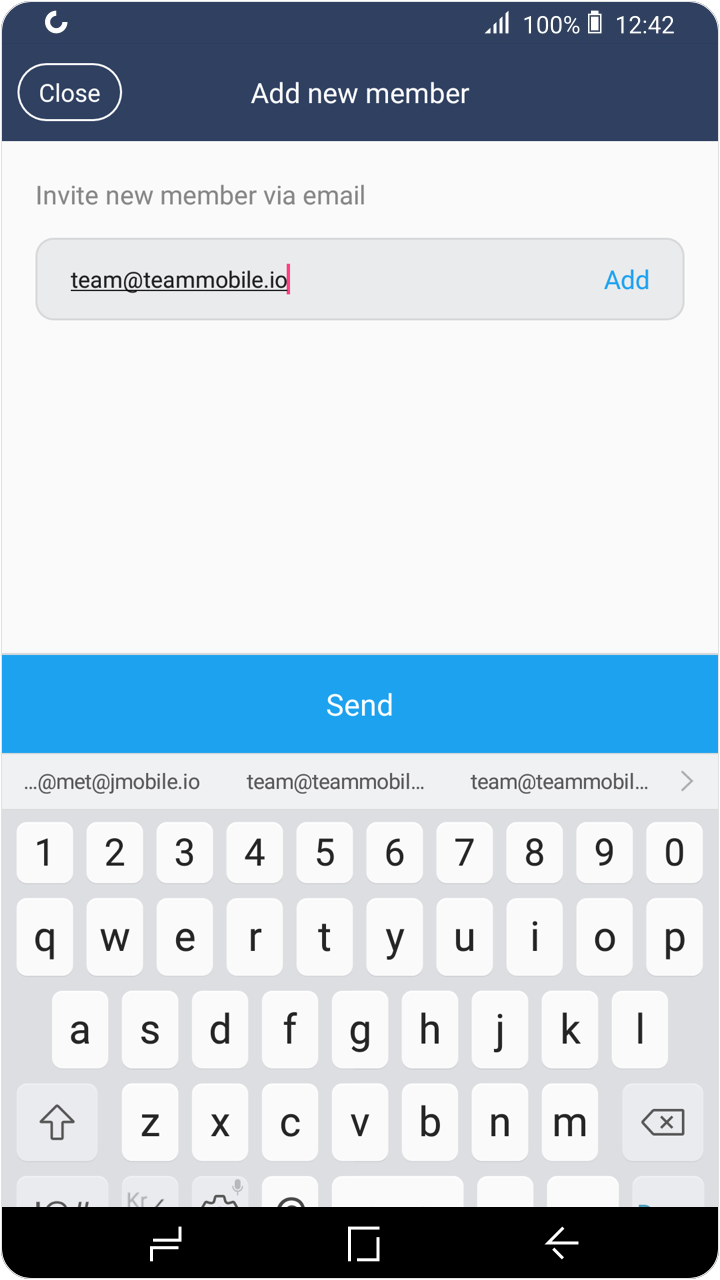Send the invitation
The width and height of the screenshot is (720, 1280).
[x=360, y=705]
